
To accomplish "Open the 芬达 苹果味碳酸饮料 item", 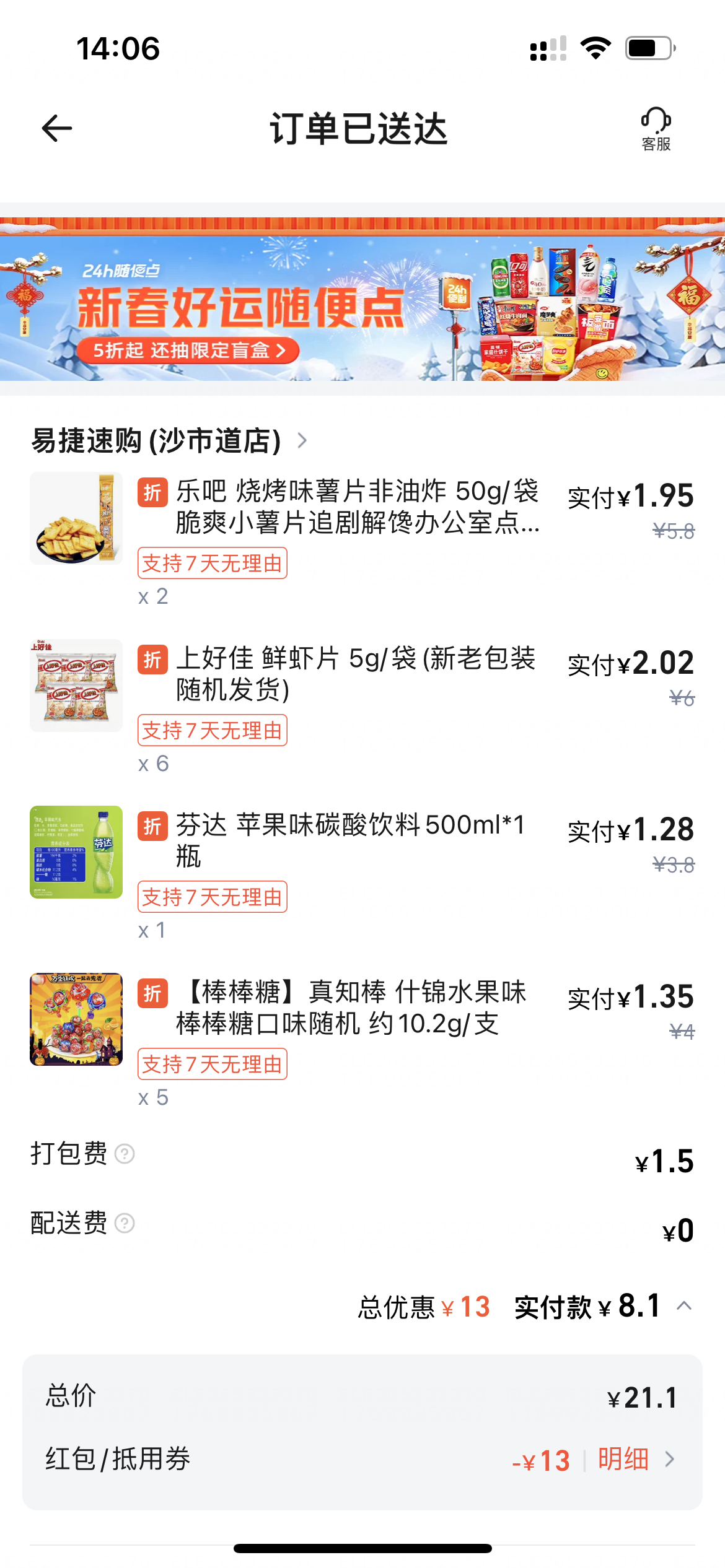I will (x=351, y=840).
